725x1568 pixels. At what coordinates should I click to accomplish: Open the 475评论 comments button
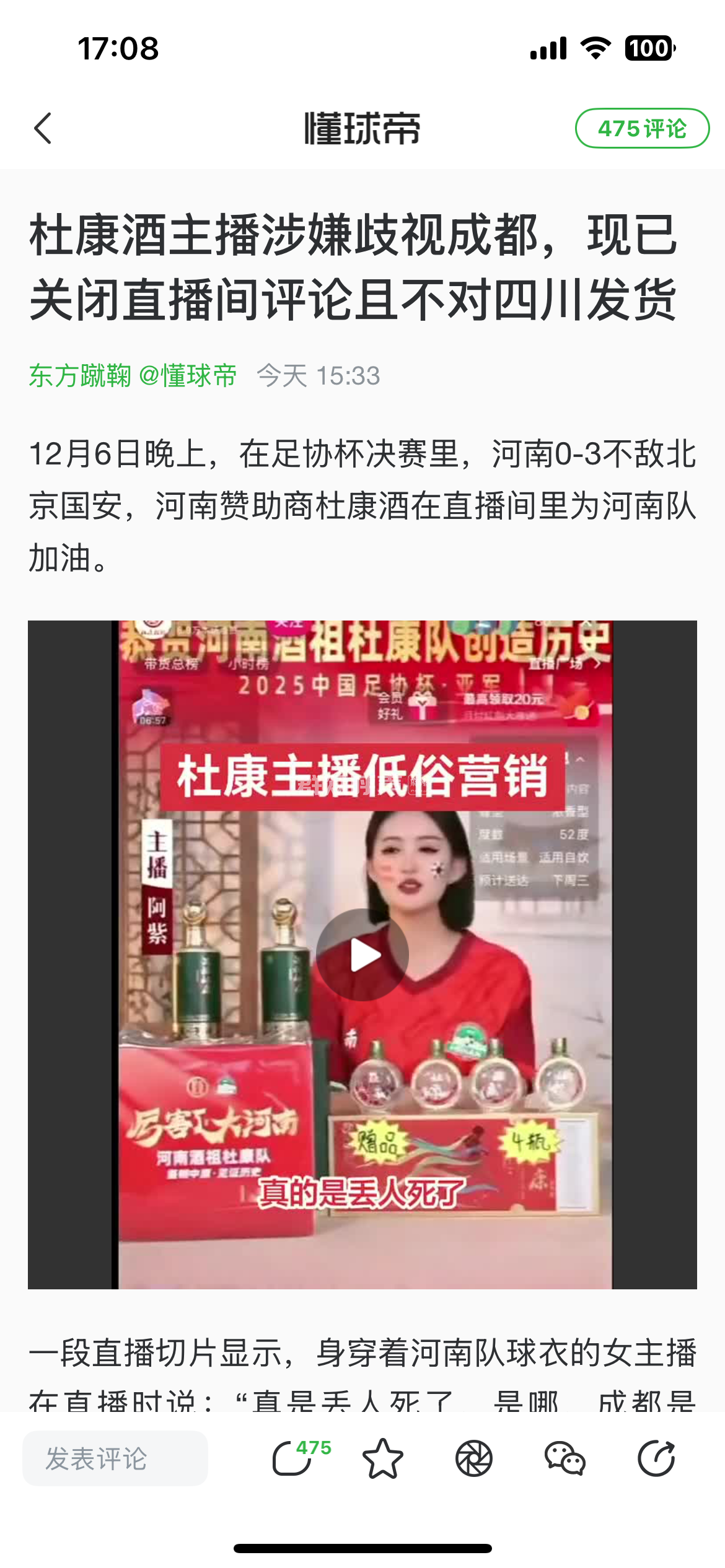click(x=642, y=129)
